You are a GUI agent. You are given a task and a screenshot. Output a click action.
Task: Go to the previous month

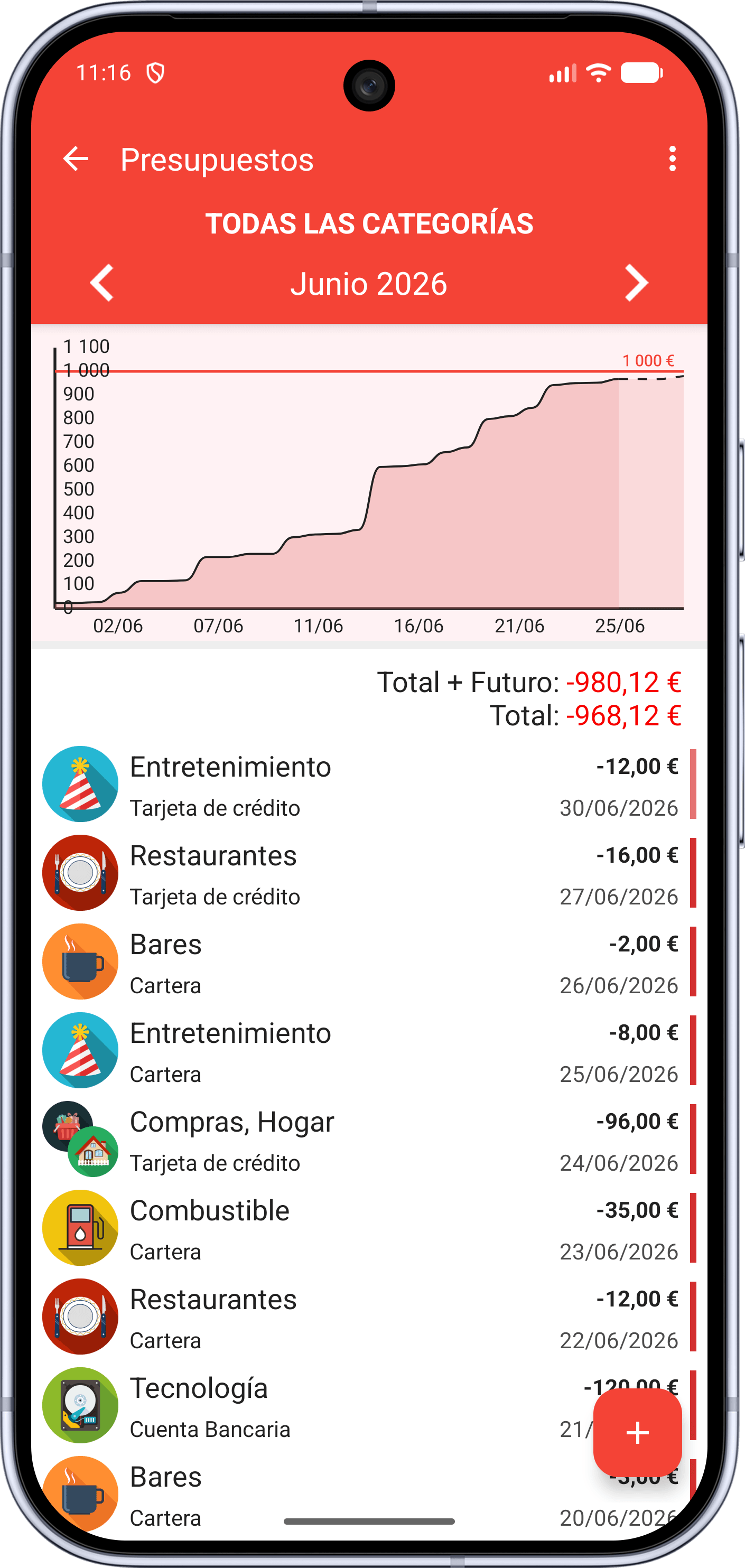[101, 283]
